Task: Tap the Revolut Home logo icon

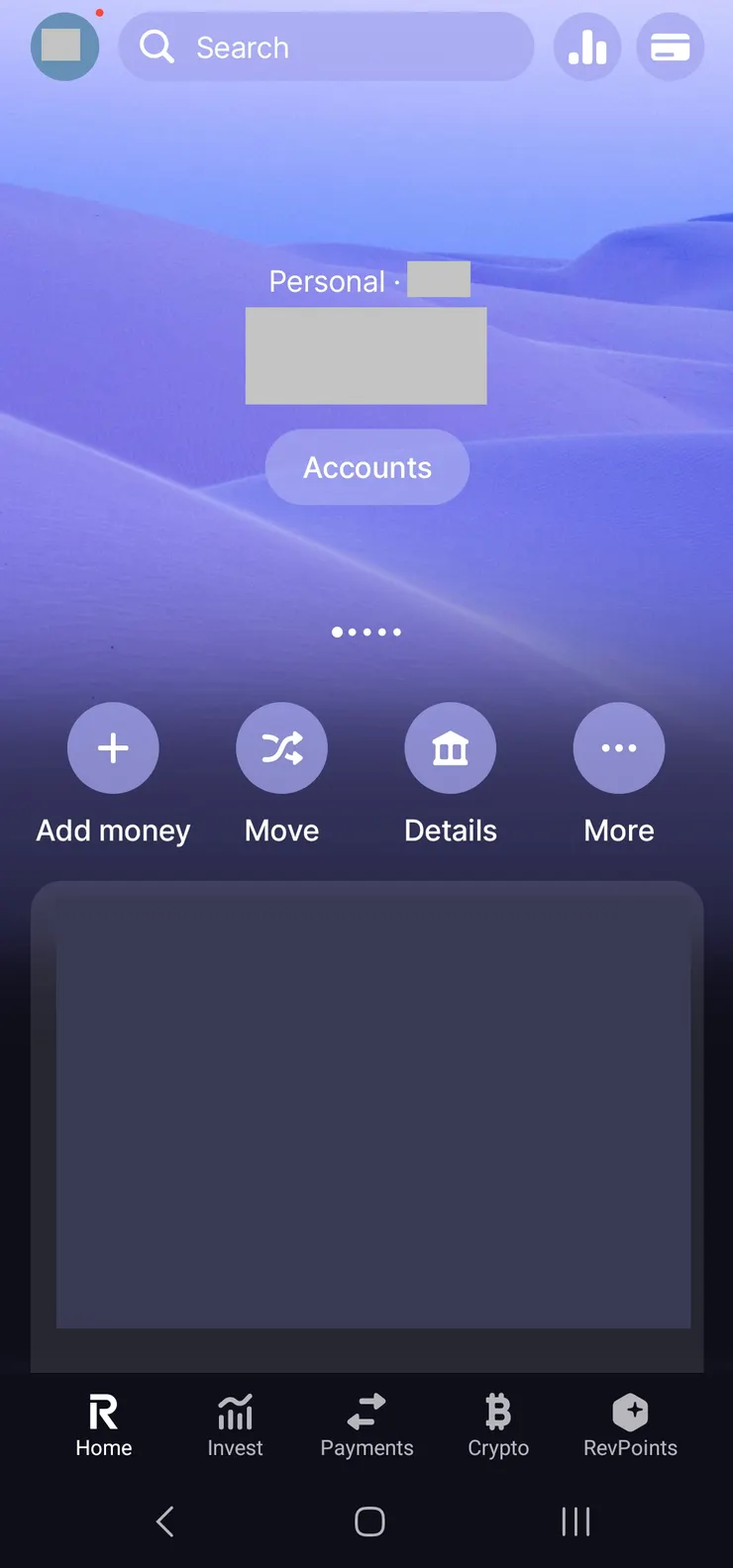Action: pos(103,1411)
